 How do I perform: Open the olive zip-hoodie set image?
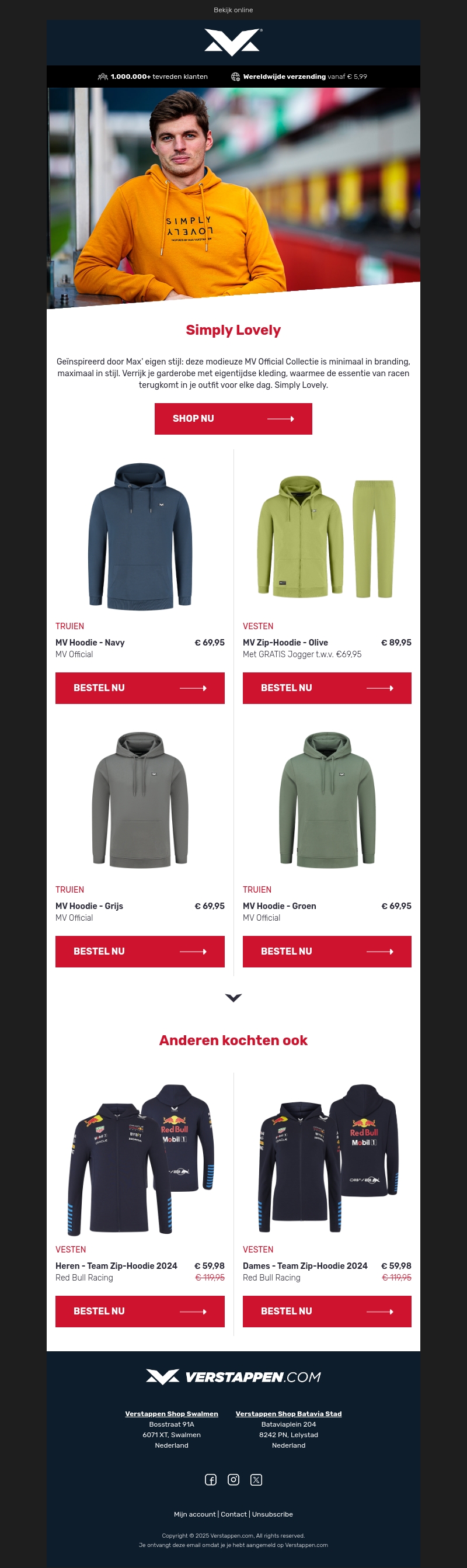click(x=326, y=537)
